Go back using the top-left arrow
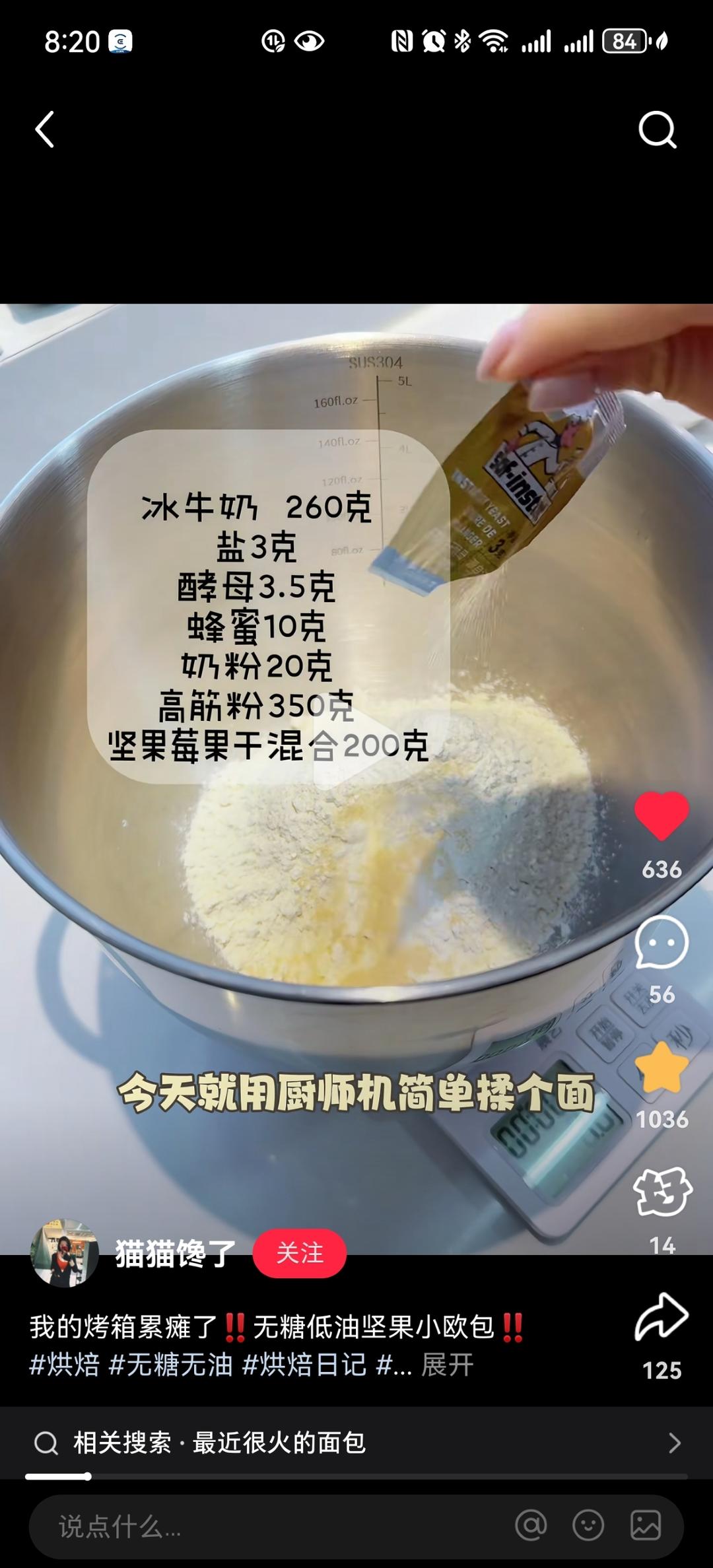The image size is (713, 1568). [x=45, y=129]
